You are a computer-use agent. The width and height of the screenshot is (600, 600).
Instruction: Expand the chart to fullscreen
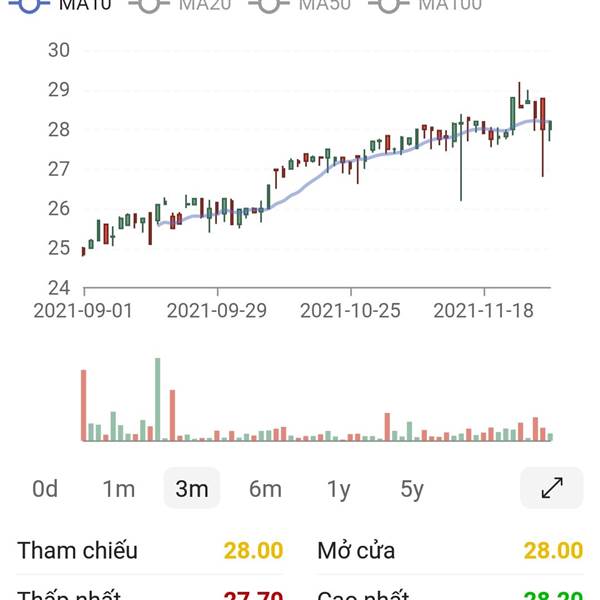click(x=551, y=488)
